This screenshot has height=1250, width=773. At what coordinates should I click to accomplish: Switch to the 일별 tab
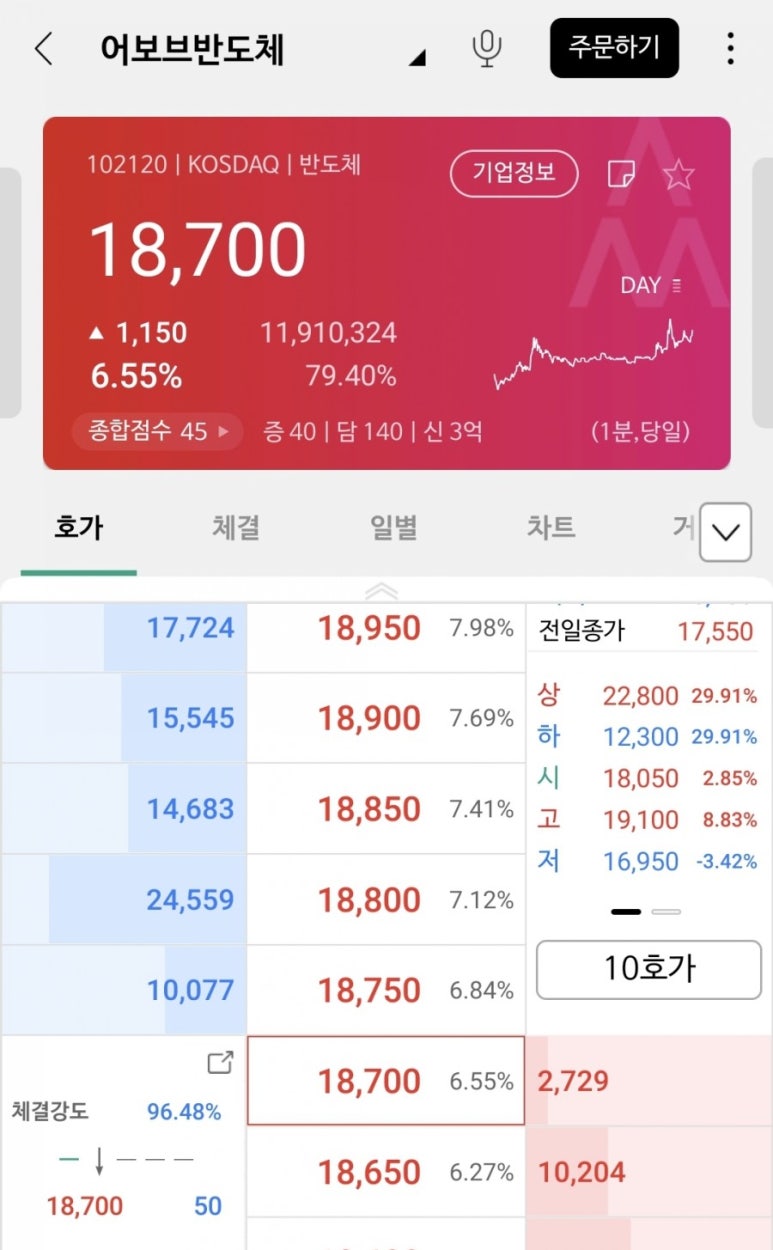[394, 528]
